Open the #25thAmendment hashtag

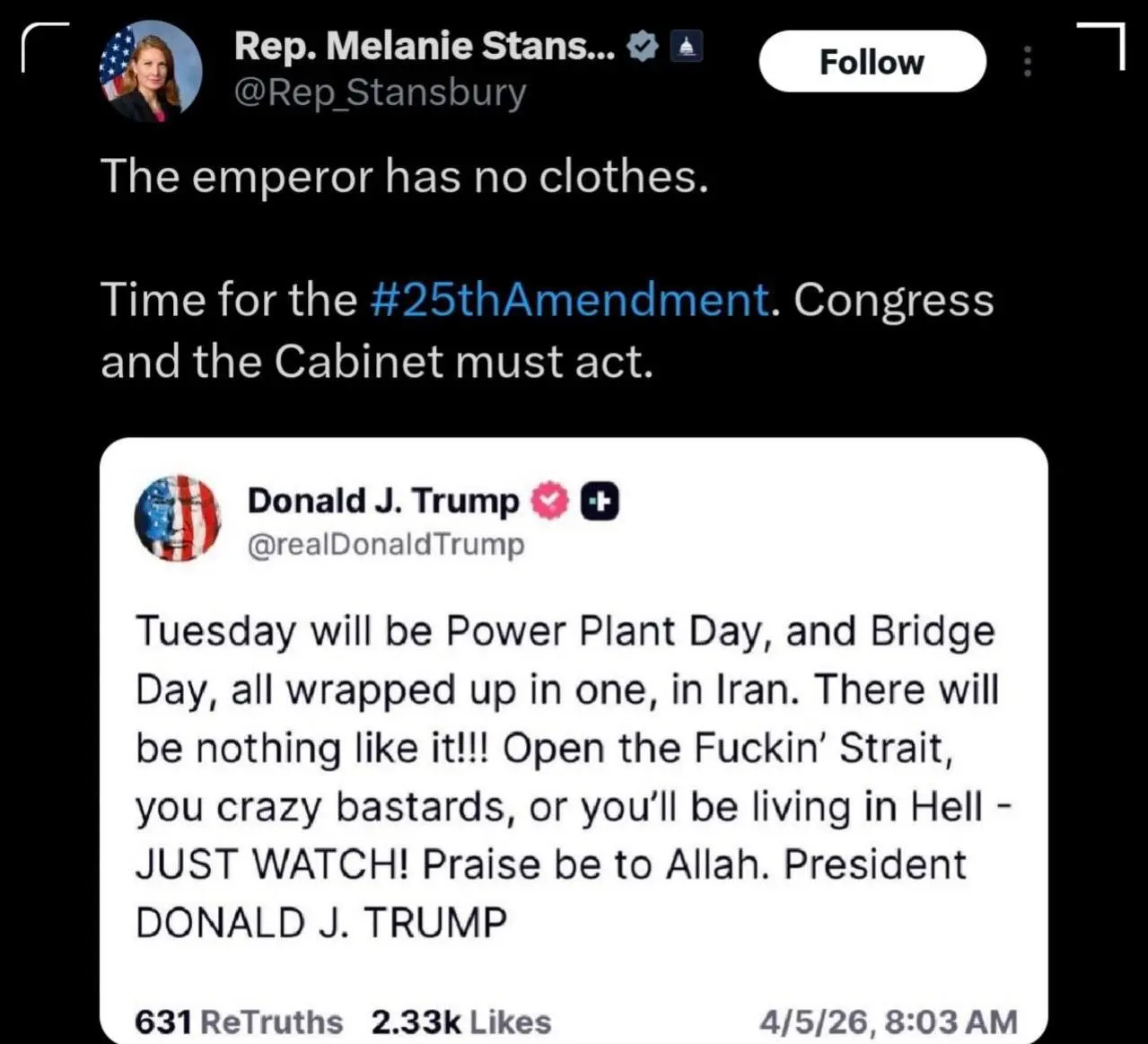(569, 300)
